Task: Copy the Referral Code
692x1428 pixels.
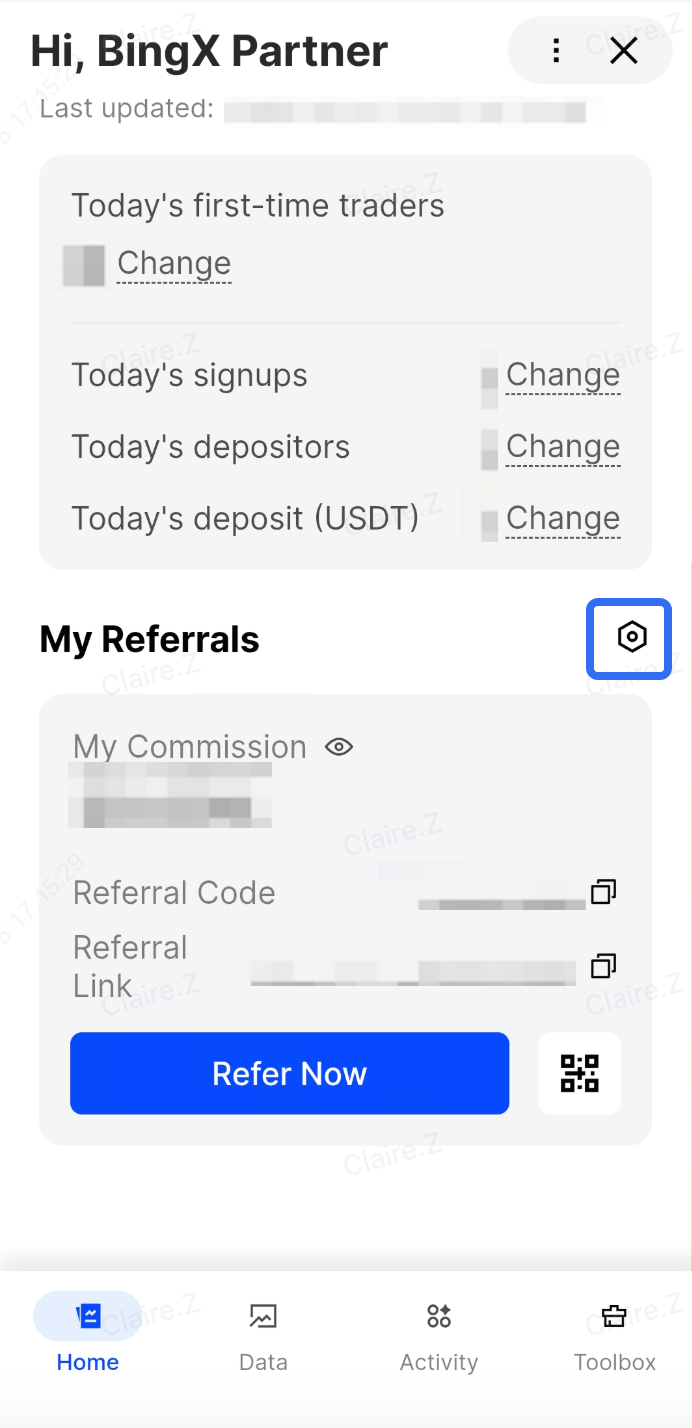Action: (603, 891)
